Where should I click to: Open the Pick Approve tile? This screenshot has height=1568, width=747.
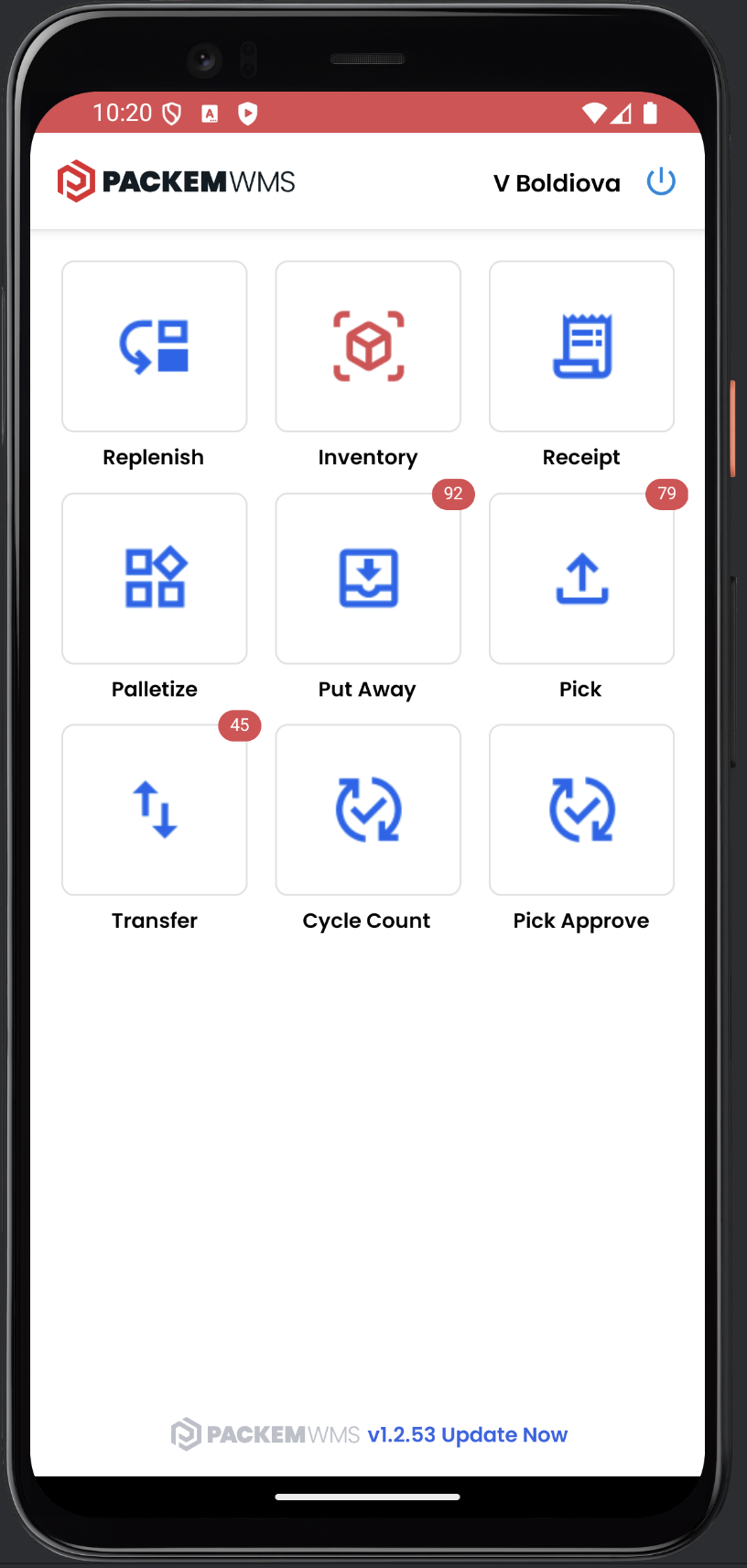coord(581,810)
